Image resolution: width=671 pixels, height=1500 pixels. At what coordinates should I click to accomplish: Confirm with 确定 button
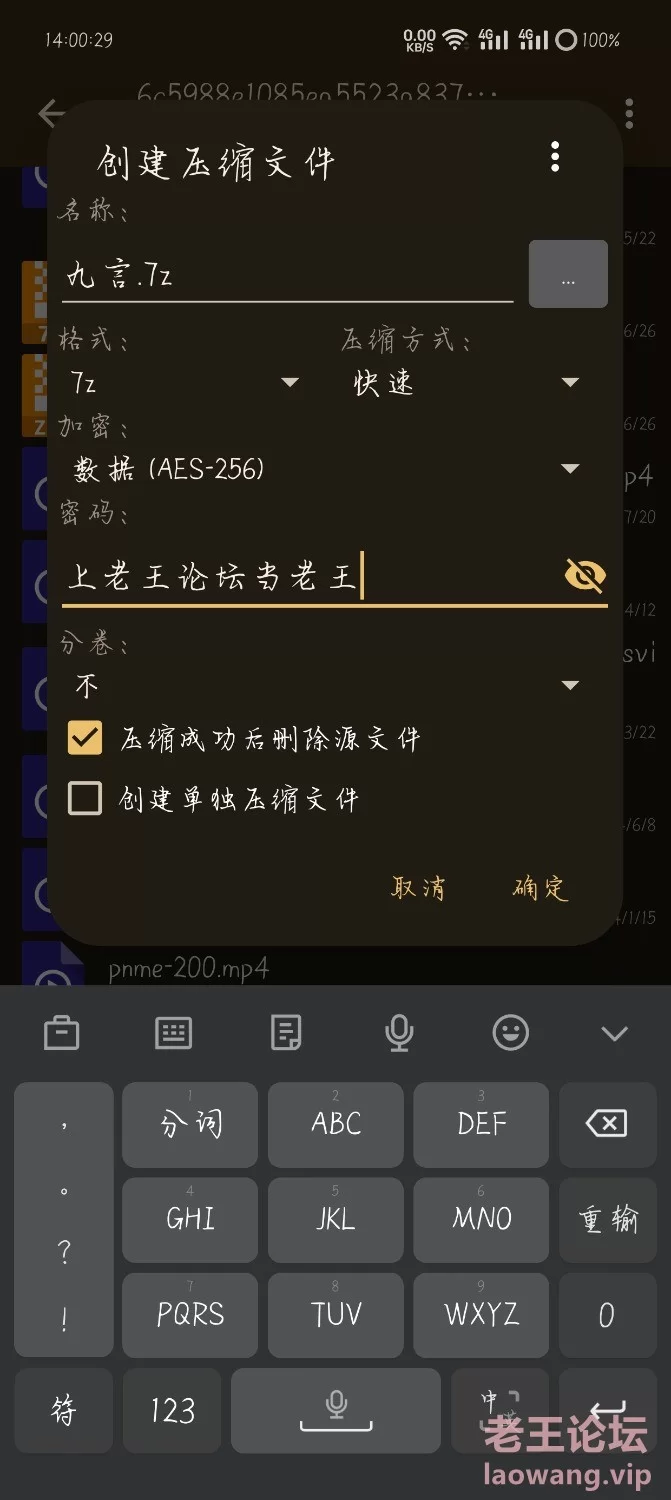[540, 888]
